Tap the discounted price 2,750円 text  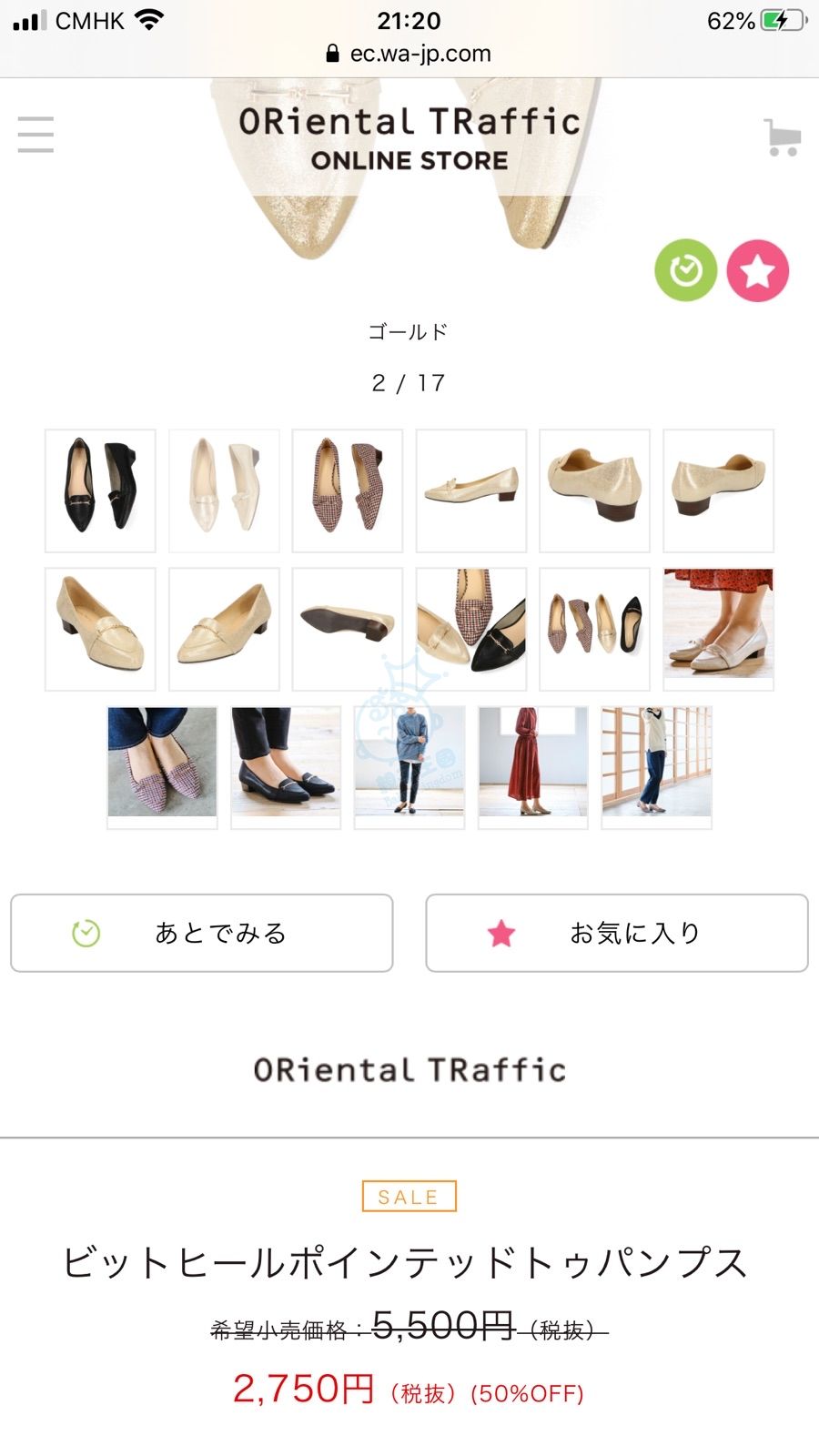(x=303, y=1390)
